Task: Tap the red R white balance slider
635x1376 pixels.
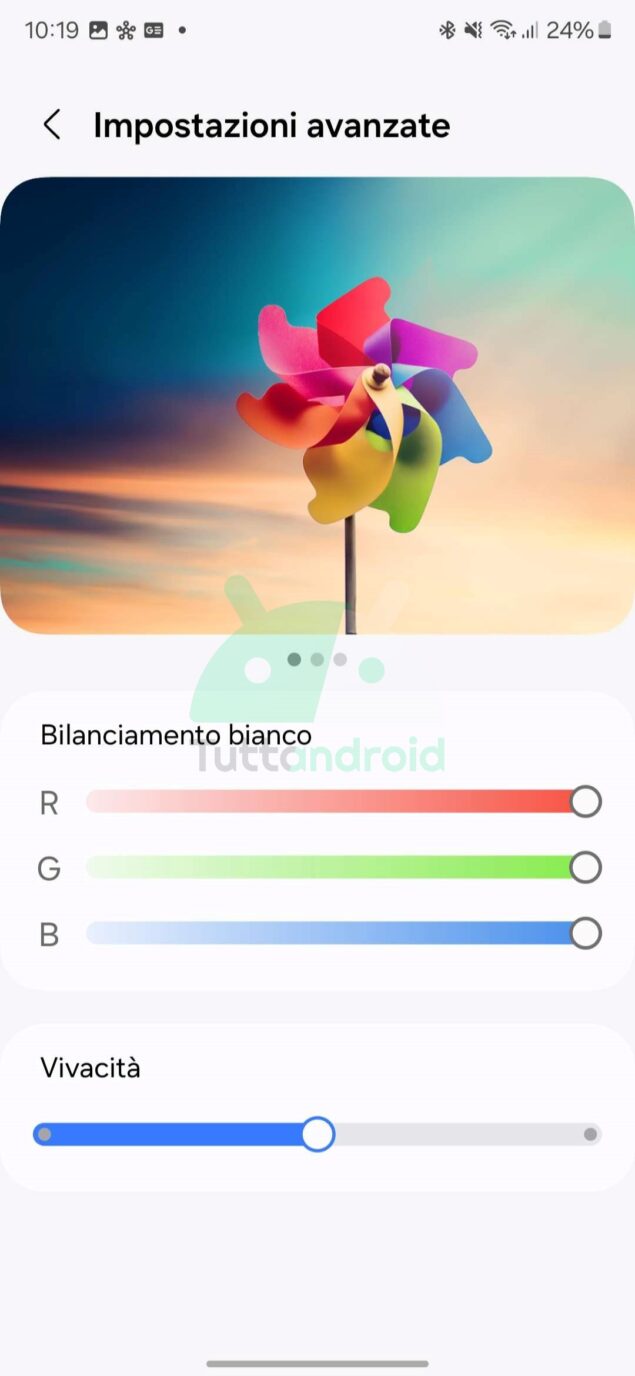Action: click(x=340, y=802)
